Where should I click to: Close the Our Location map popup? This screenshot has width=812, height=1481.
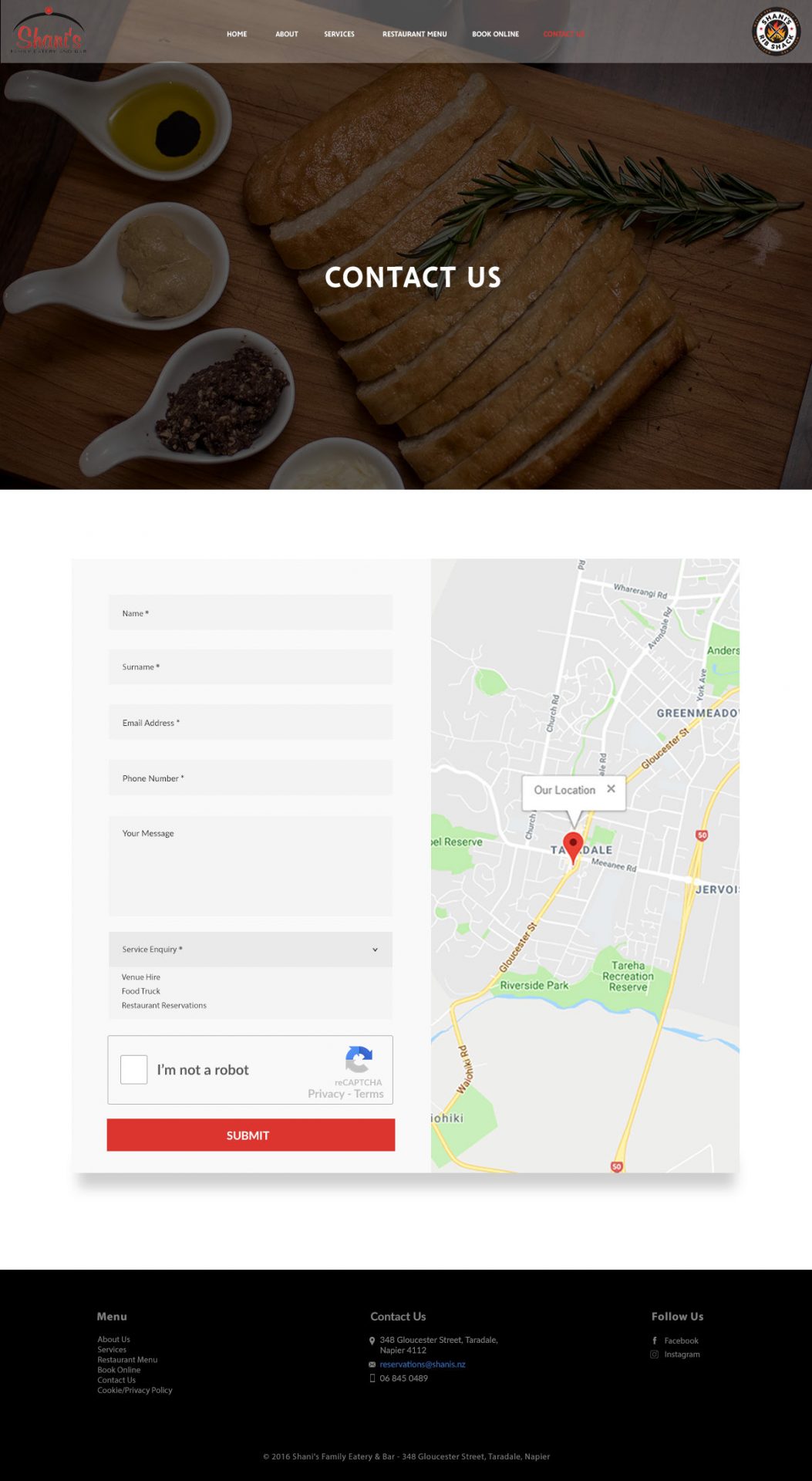pos(611,788)
